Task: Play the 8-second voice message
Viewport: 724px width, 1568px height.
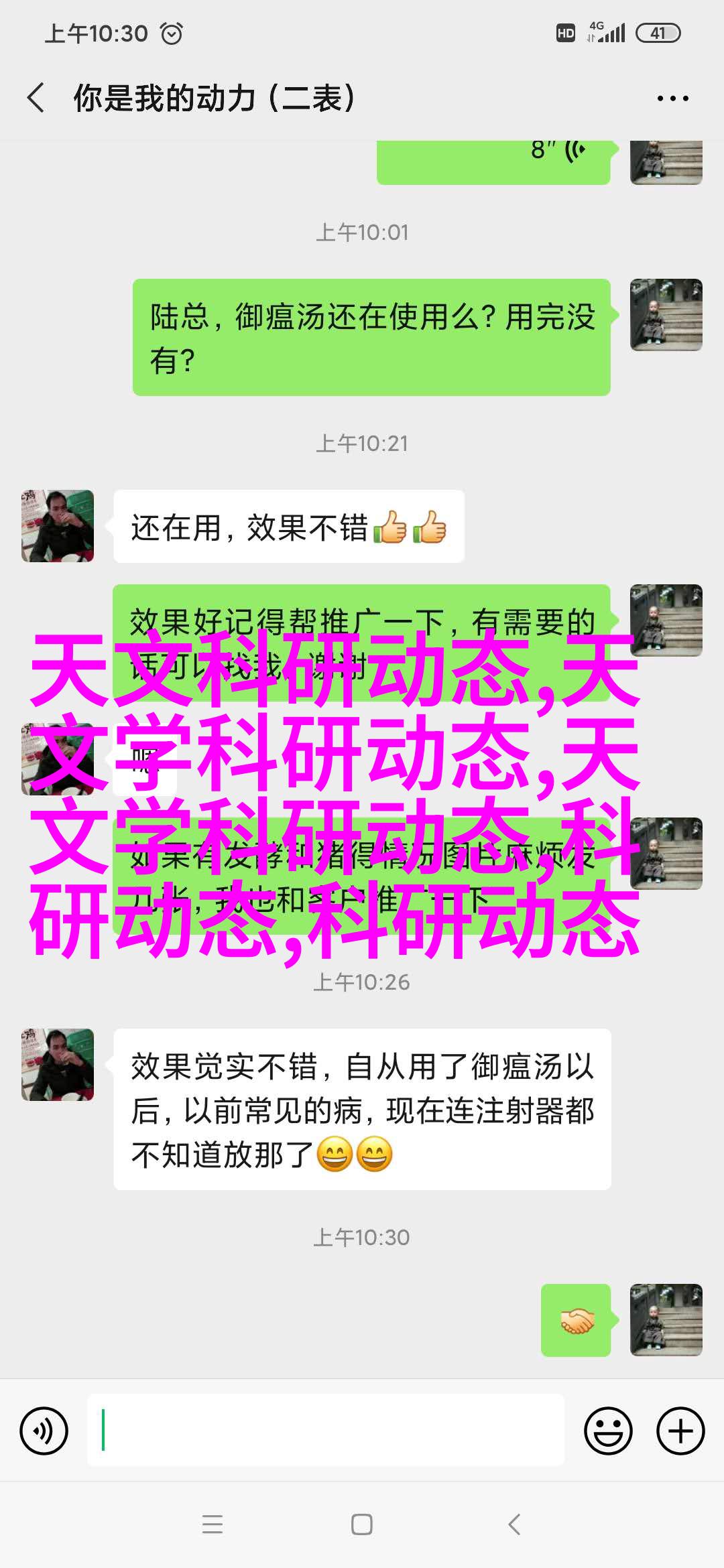Action: [x=493, y=159]
